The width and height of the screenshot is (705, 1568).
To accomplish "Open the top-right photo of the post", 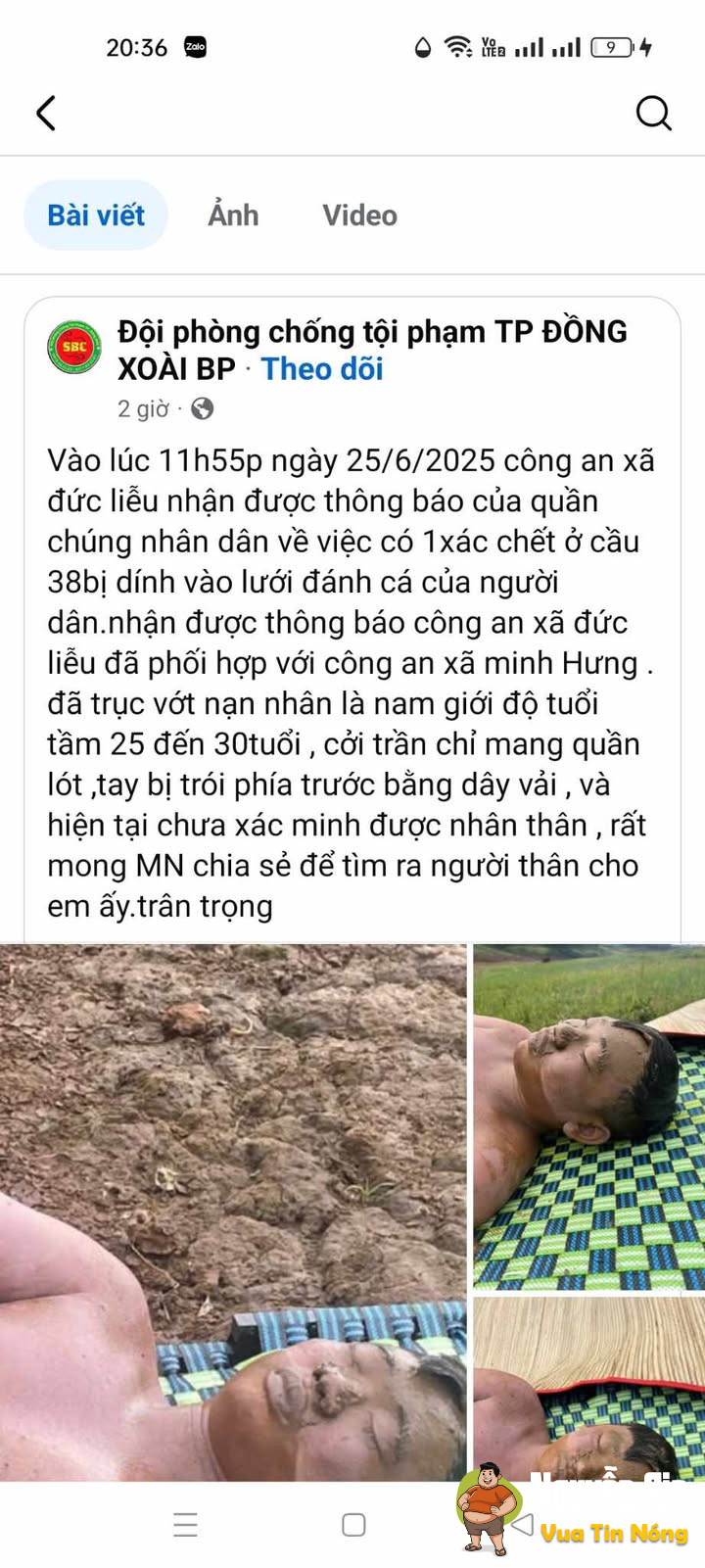I will pyautogui.click(x=588, y=1117).
